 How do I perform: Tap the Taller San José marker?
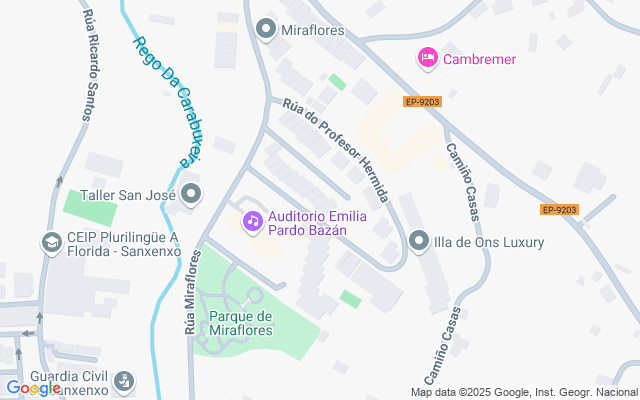coord(192,194)
